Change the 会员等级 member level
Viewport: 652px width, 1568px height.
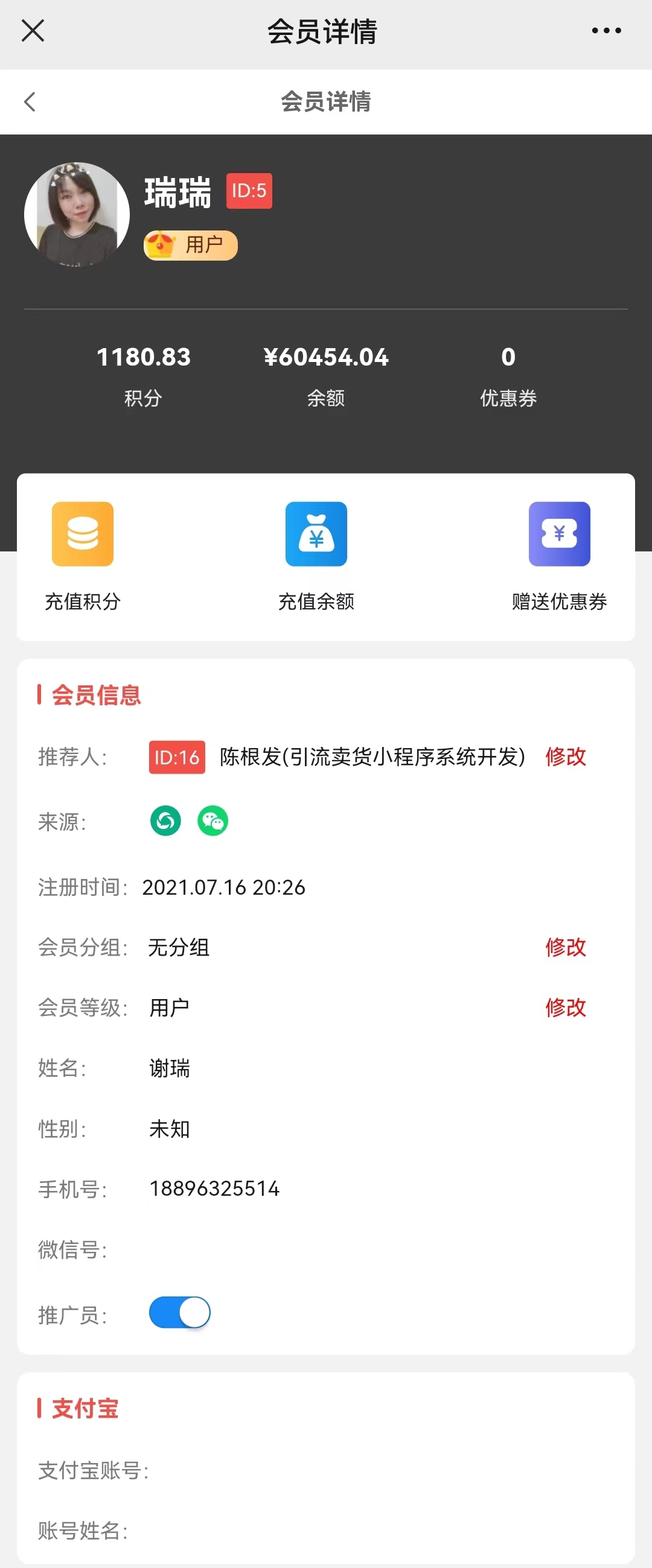click(566, 1008)
